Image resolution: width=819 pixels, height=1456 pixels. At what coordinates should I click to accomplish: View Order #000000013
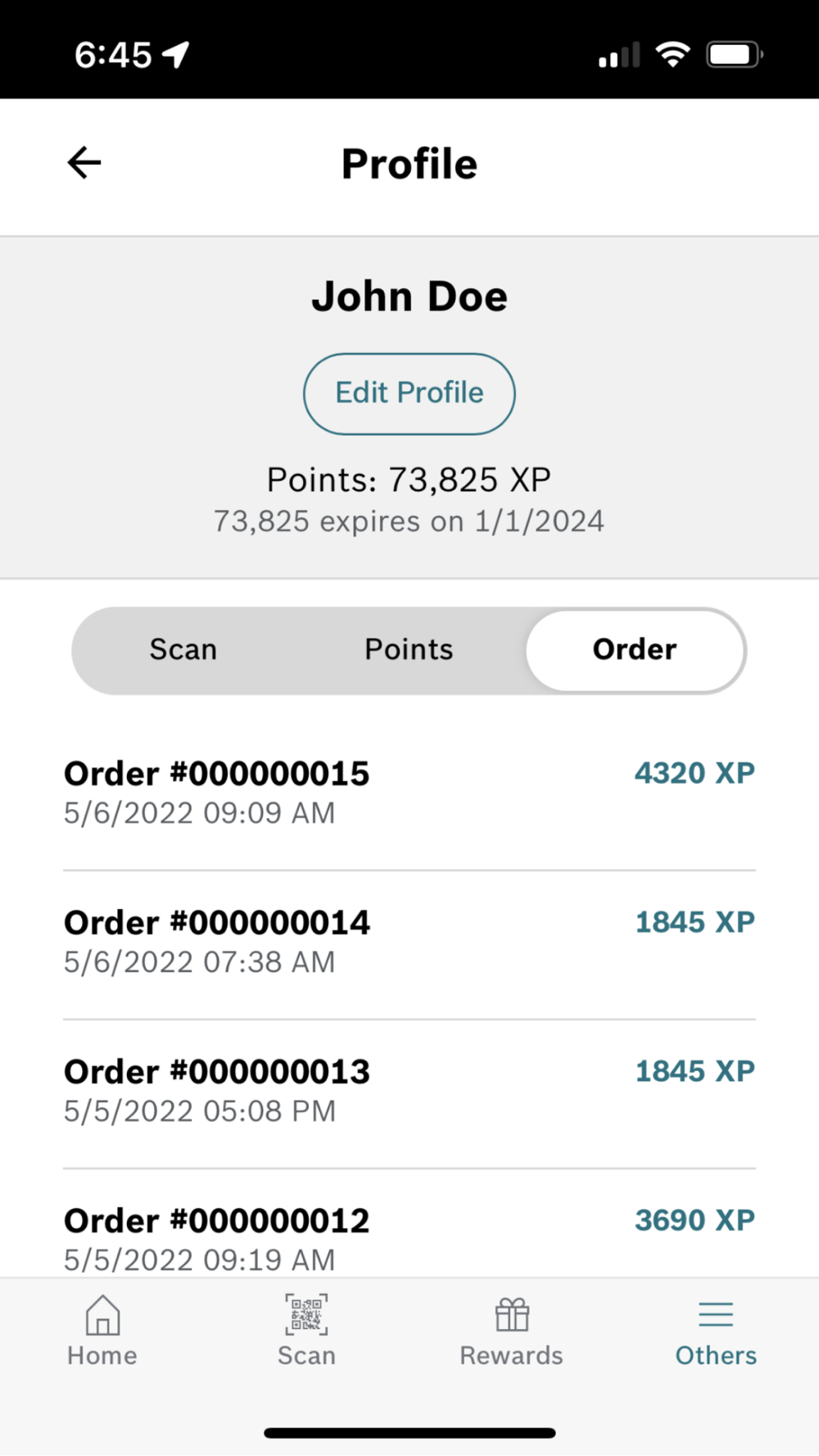click(409, 1092)
